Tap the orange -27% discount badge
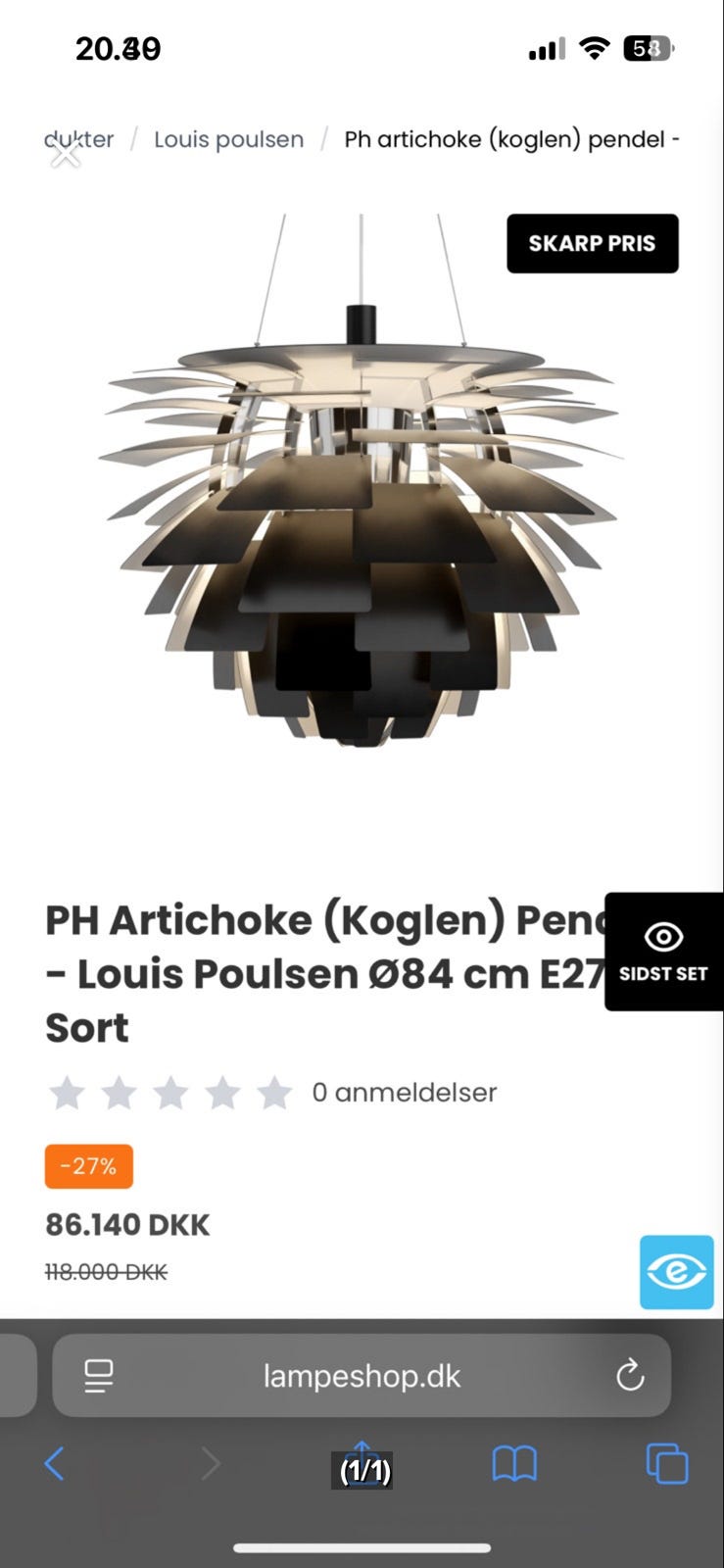 coord(88,1166)
